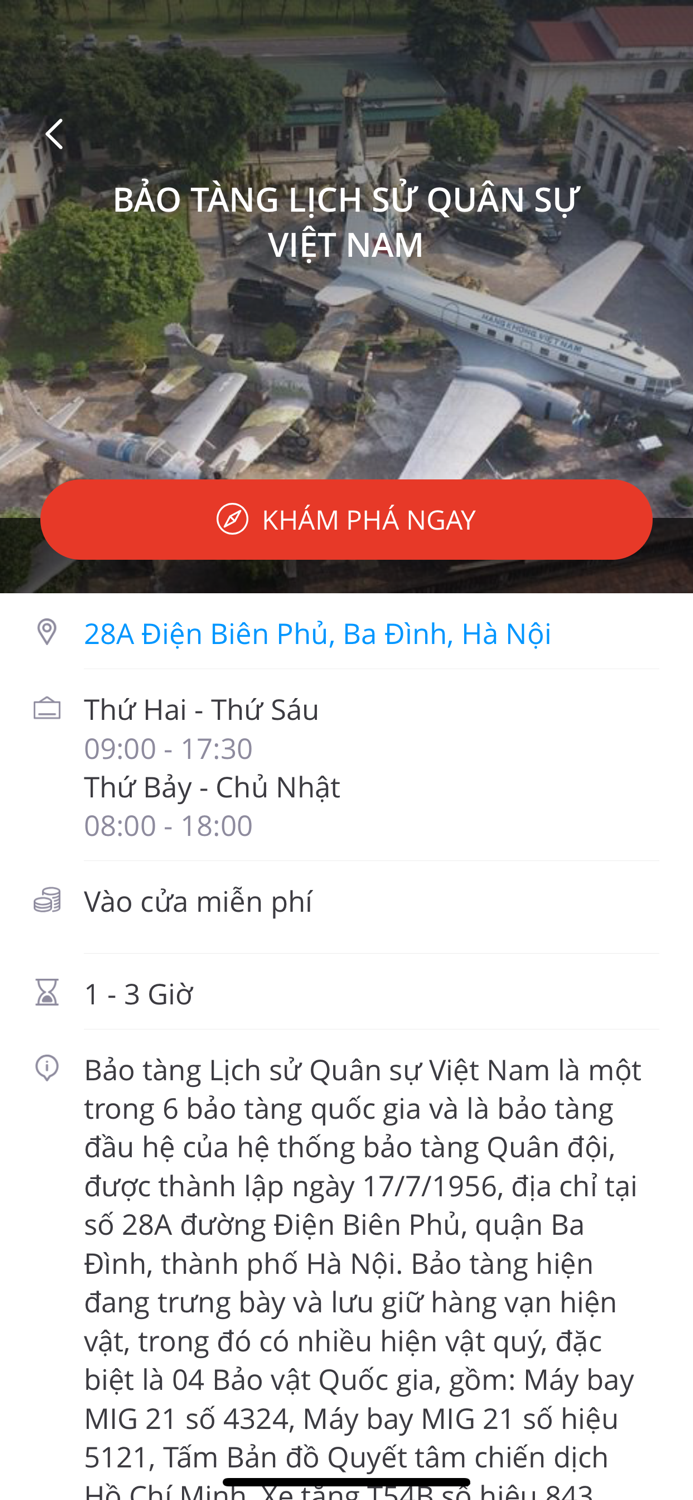
Task: Tap the KHÁM PHÁ NGAY button
Action: pyautogui.click(x=346, y=520)
